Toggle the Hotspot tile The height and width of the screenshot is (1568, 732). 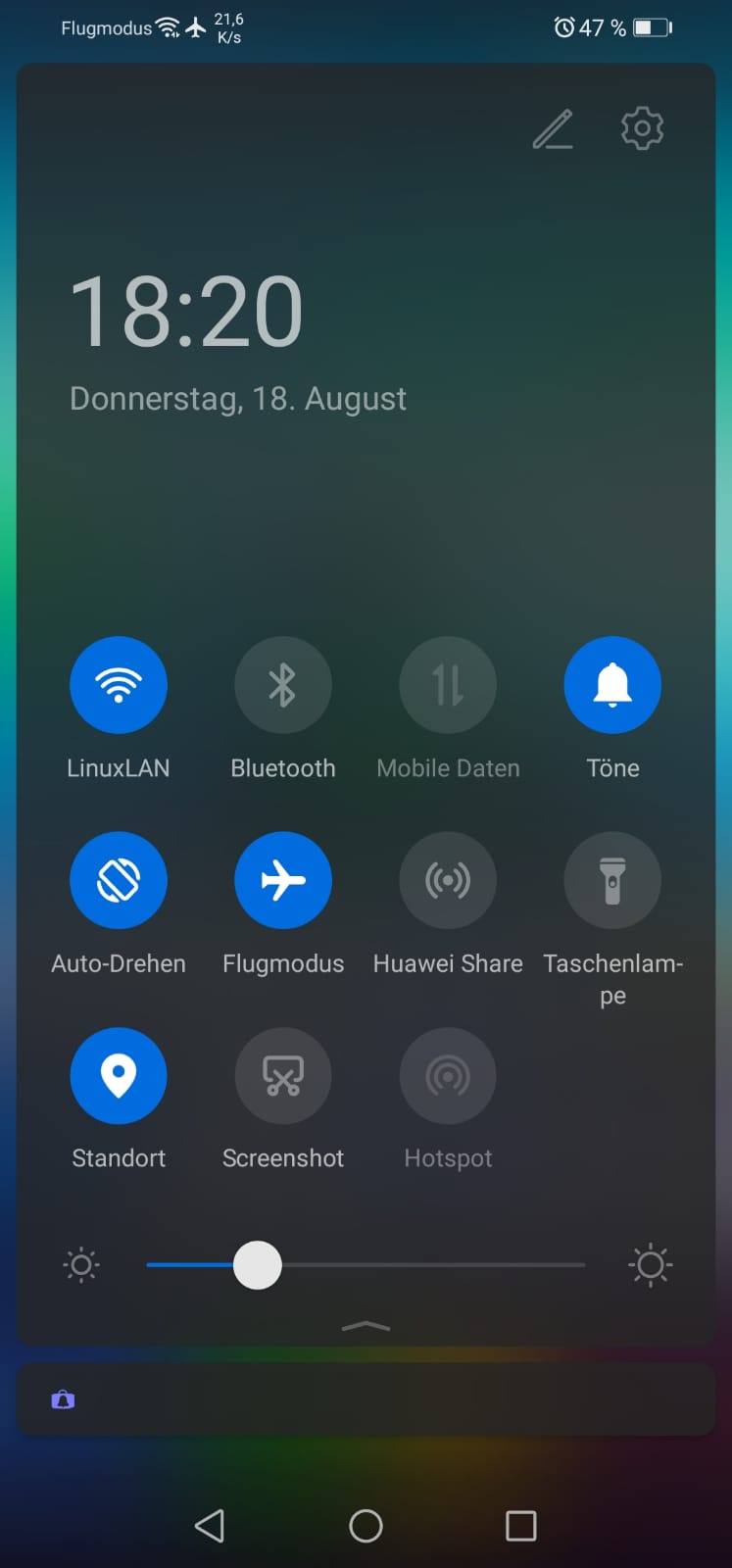(448, 1075)
